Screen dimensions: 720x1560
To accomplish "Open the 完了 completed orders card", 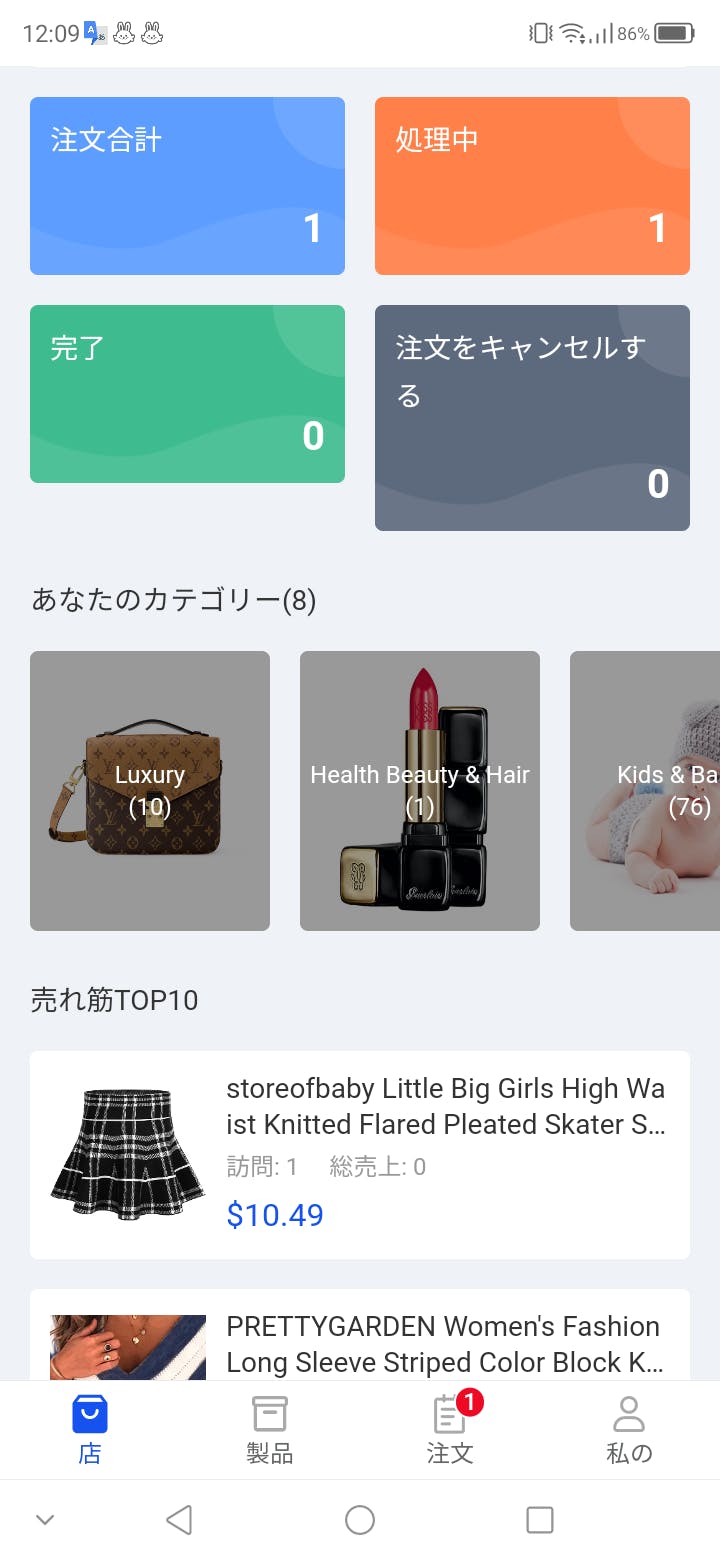I will [x=187, y=394].
